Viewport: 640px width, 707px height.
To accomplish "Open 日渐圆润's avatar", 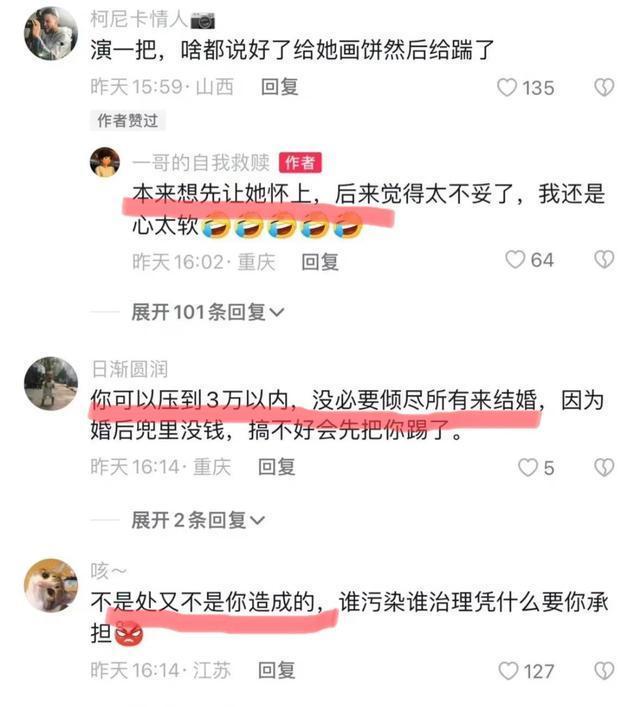I will click(x=50, y=384).
